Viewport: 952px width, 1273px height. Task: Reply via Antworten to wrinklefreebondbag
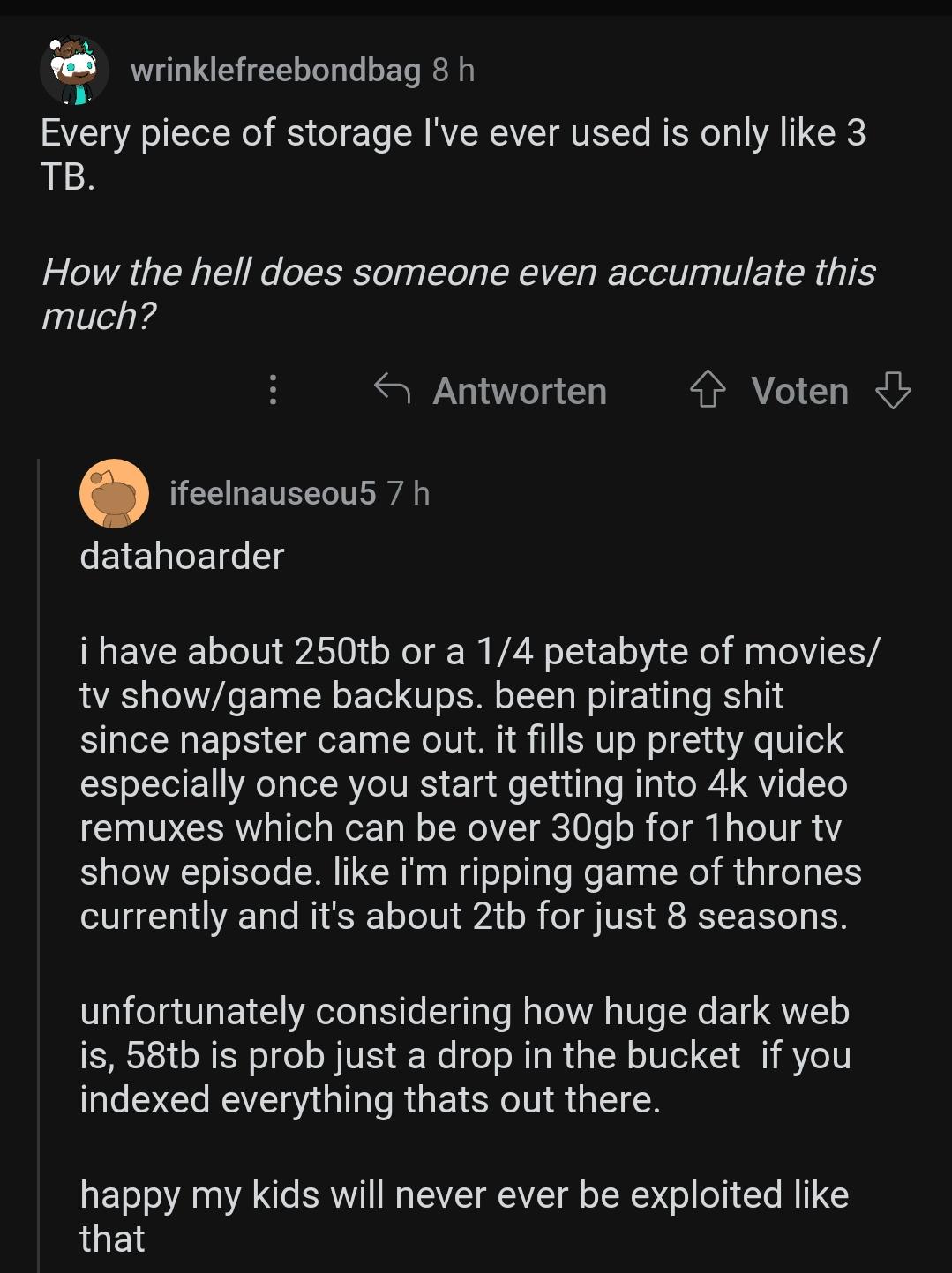click(491, 391)
